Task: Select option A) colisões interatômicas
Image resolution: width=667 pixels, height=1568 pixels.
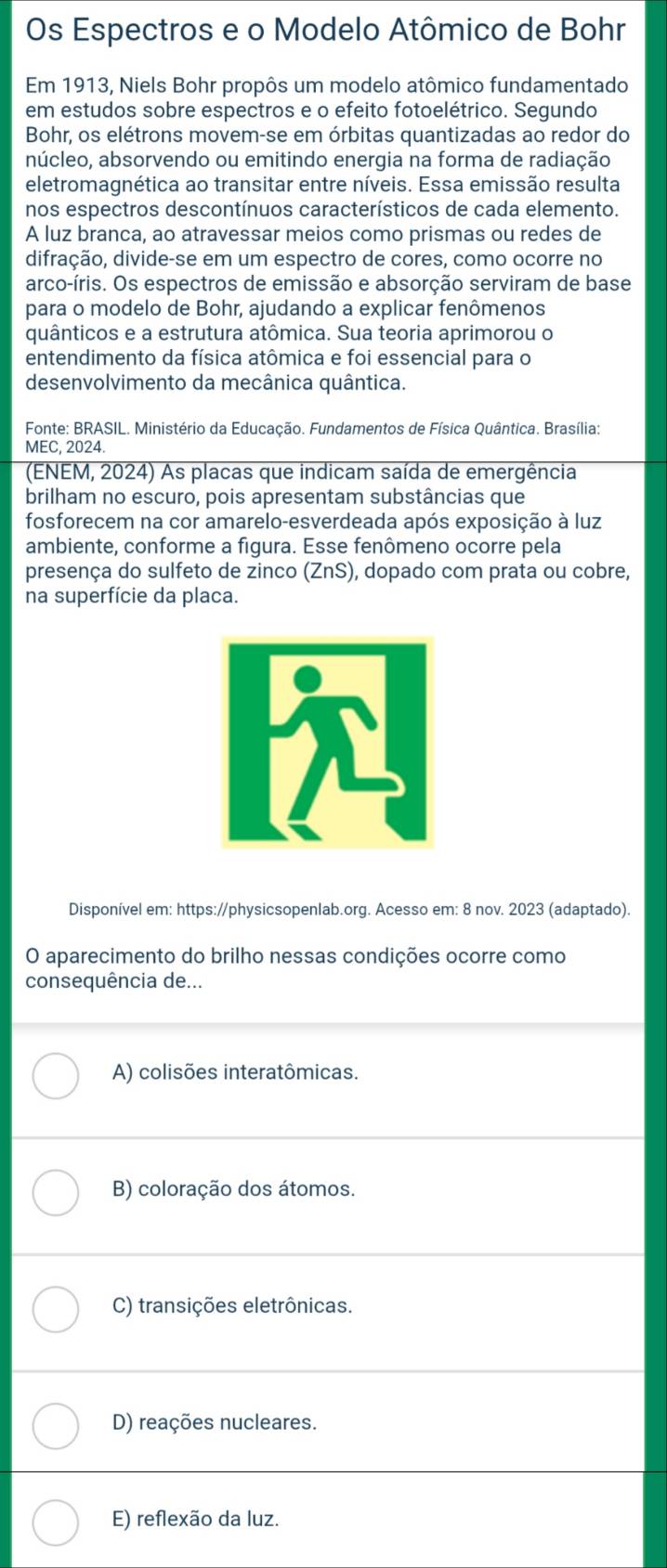Action: pos(56,1076)
